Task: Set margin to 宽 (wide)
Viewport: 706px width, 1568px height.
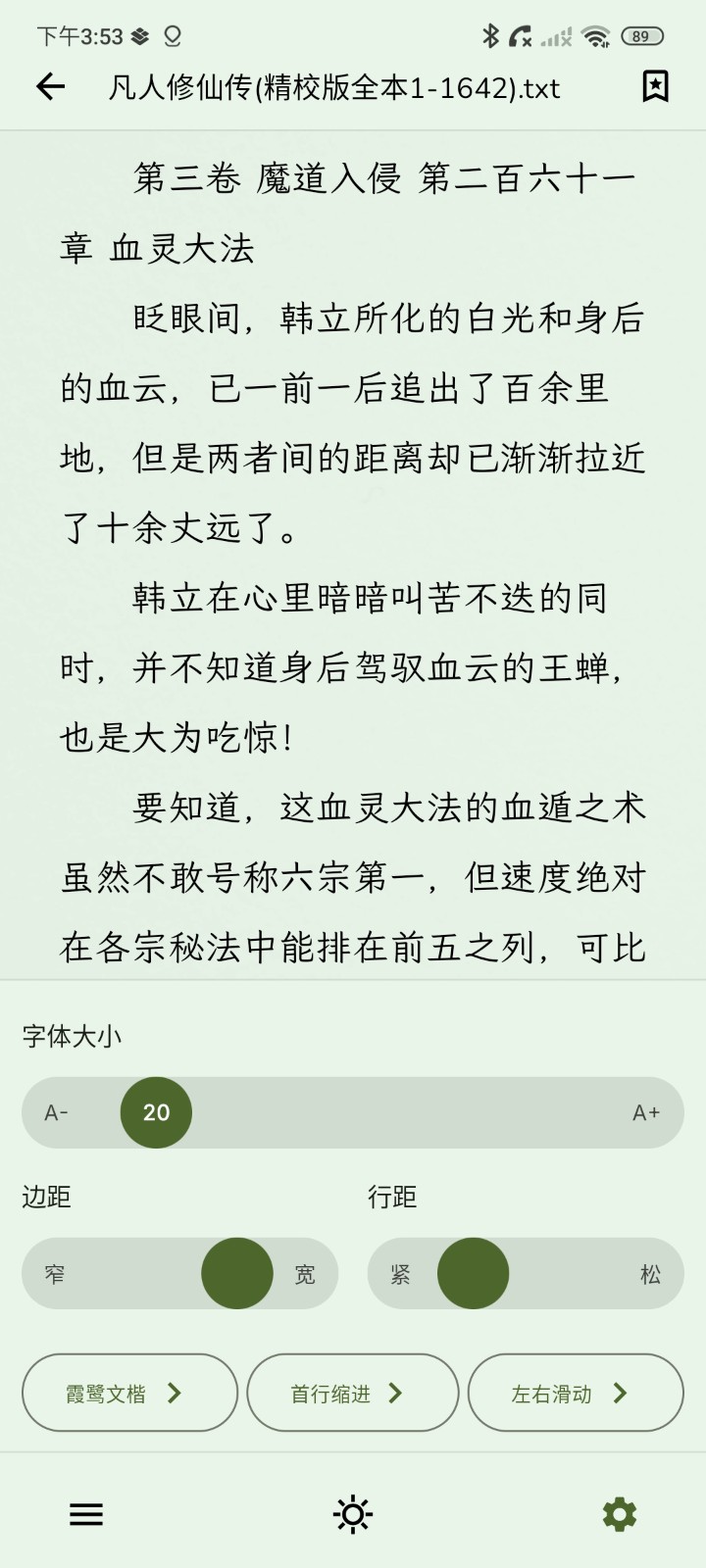Action: pos(305,1274)
